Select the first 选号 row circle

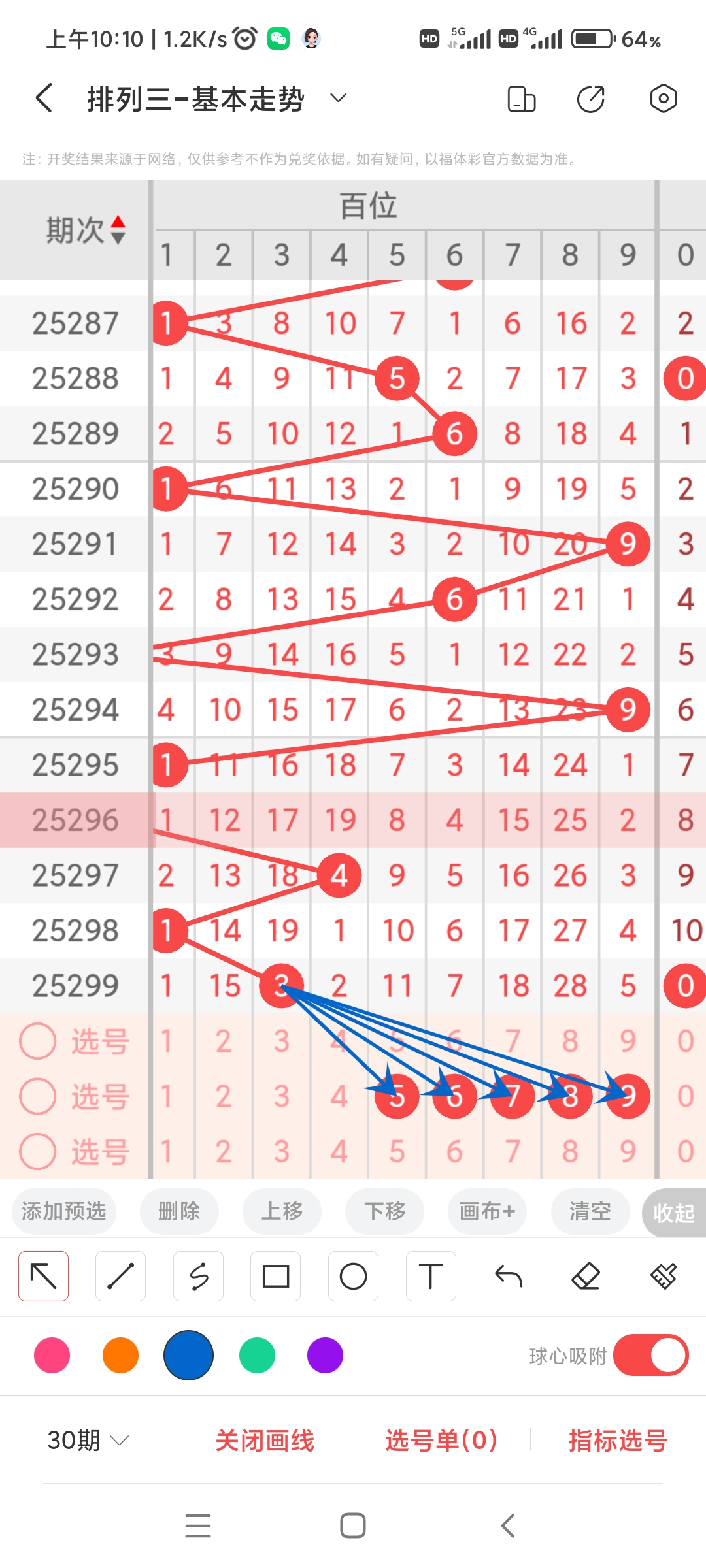[x=37, y=1041]
